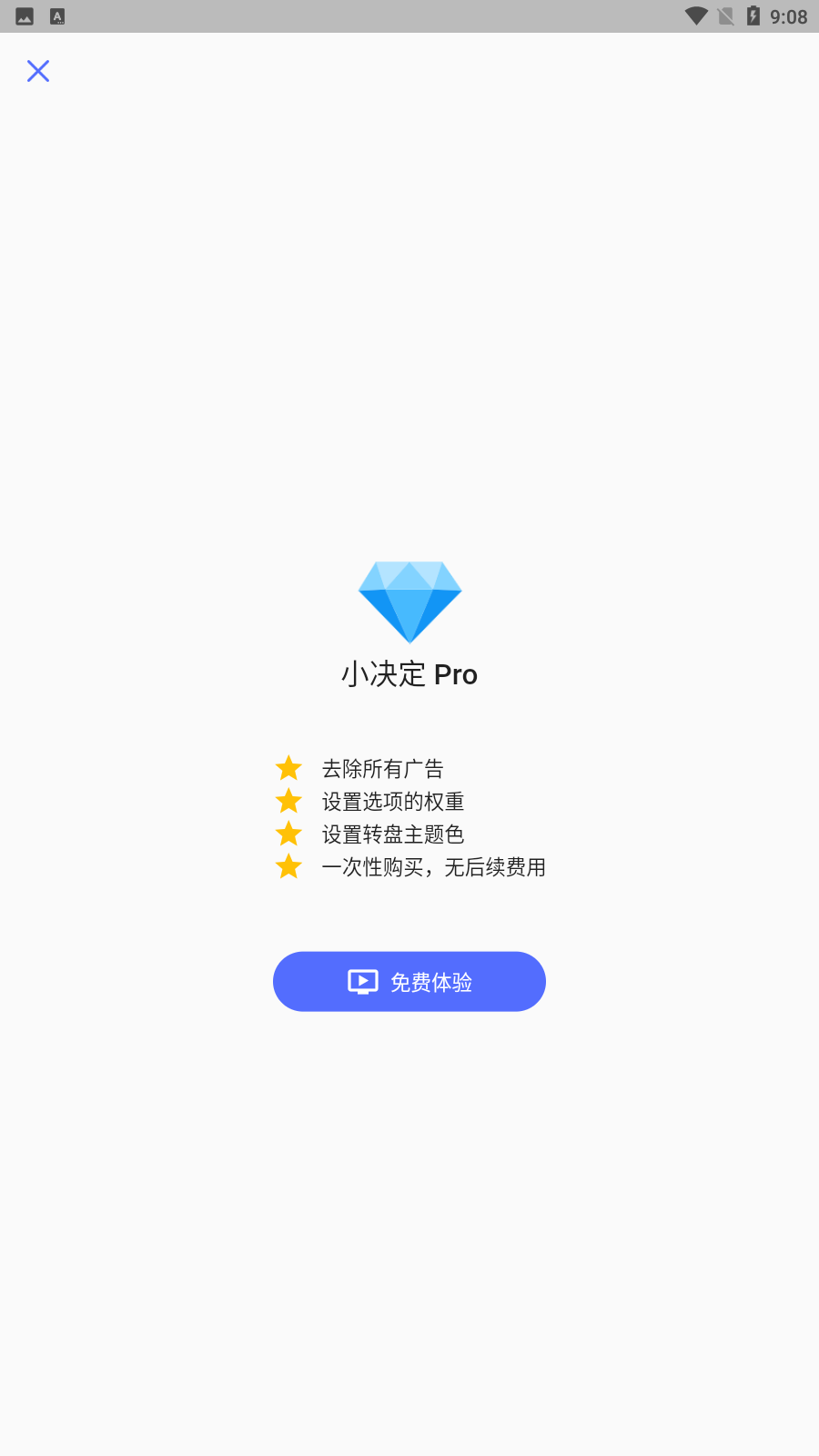The image size is (819, 1456).
Task: Close the 小决定 Pro upgrade page
Action: [x=38, y=71]
